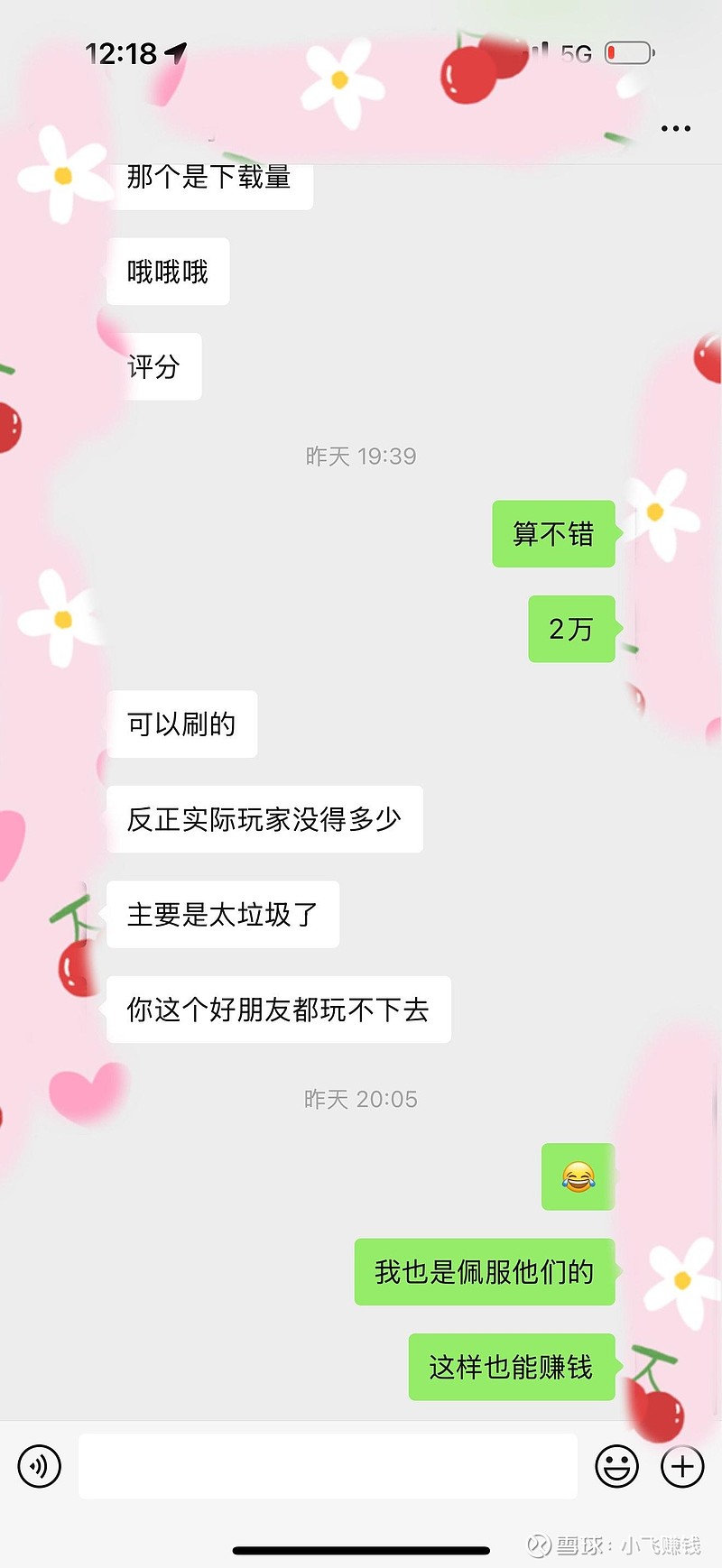Tap the timestamp 昨天 20:05
This screenshot has height=1568, width=722.
point(361,1099)
